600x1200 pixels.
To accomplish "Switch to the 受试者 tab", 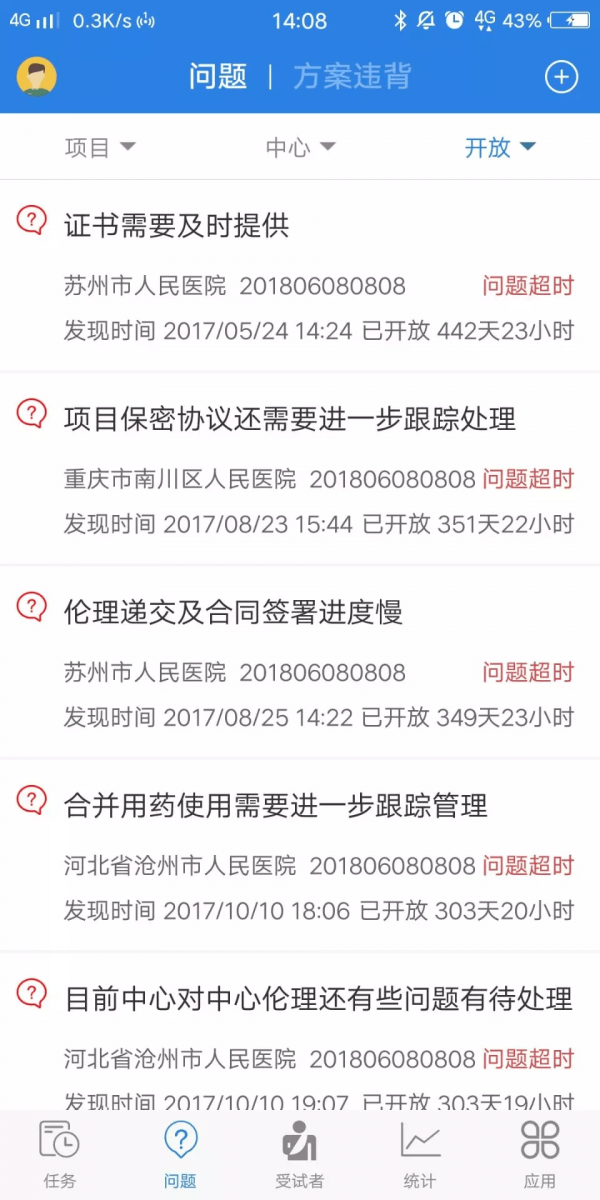I will (x=300, y=1154).
